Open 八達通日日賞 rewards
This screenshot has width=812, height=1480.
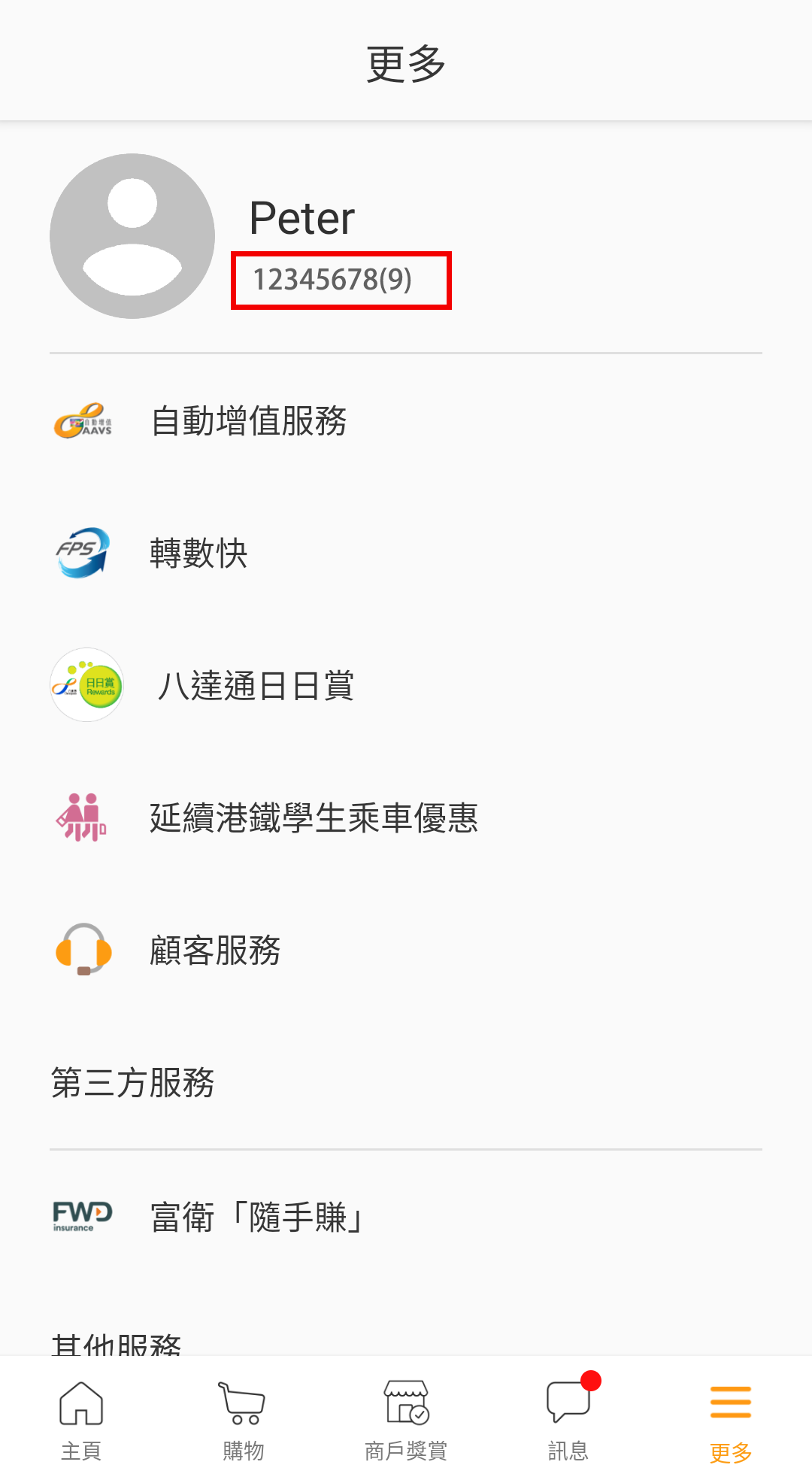406,685
